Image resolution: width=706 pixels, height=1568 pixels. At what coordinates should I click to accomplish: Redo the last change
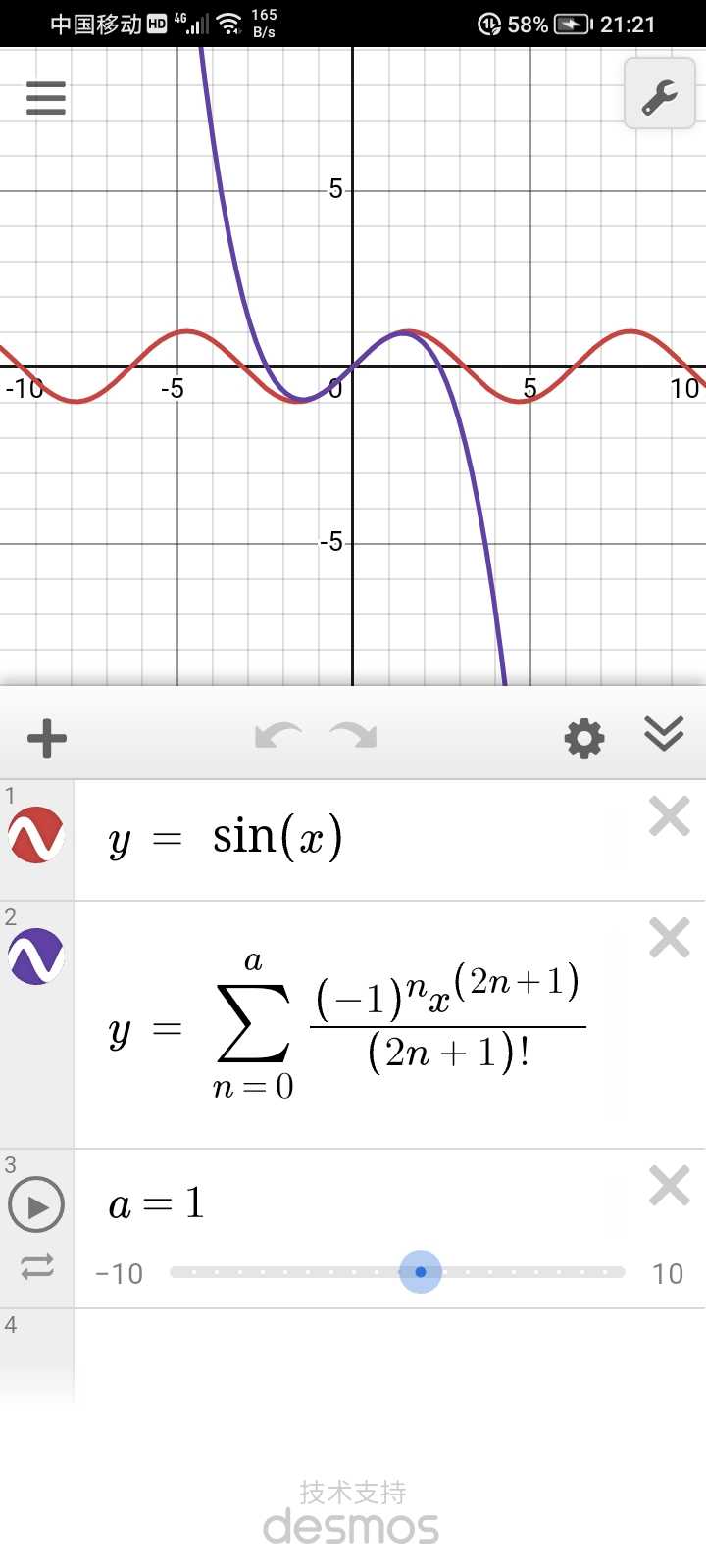point(353,736)
